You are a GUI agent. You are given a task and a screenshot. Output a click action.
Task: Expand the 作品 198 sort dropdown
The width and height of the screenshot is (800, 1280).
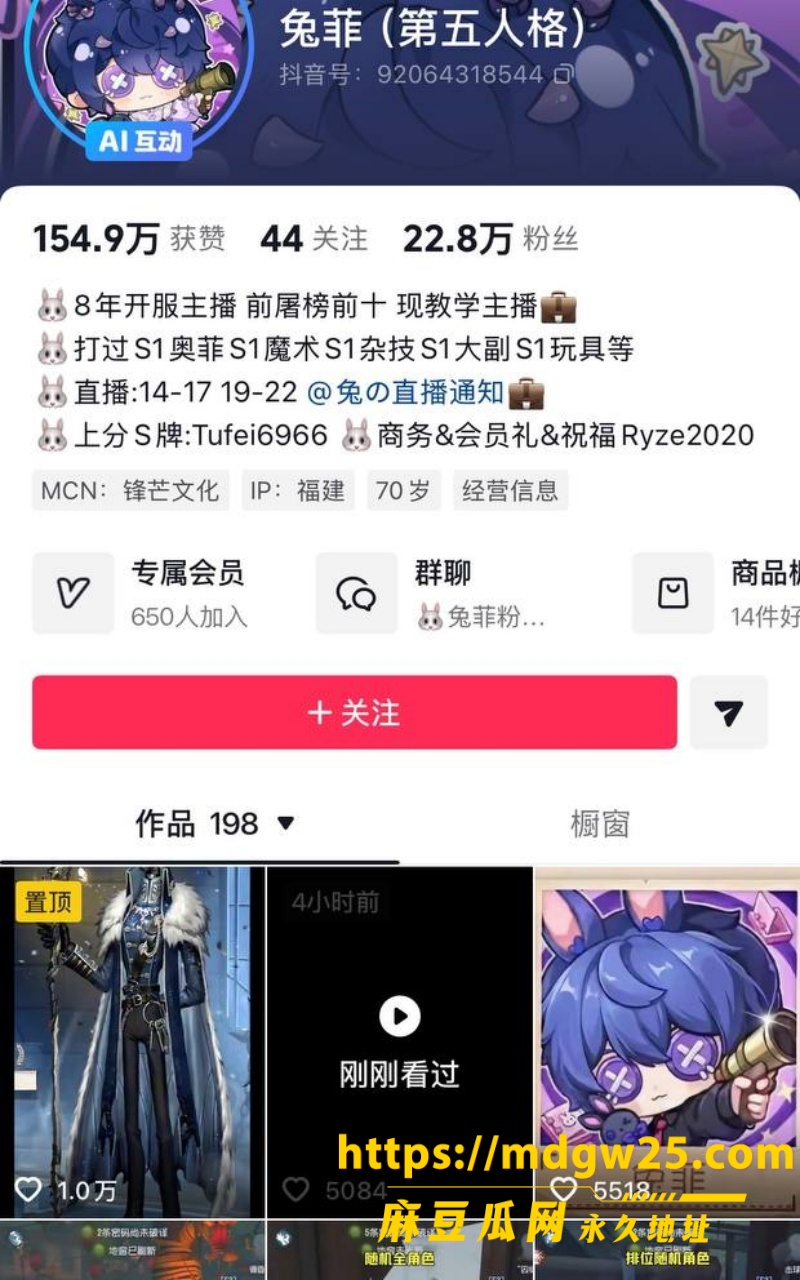pos(286,824)
